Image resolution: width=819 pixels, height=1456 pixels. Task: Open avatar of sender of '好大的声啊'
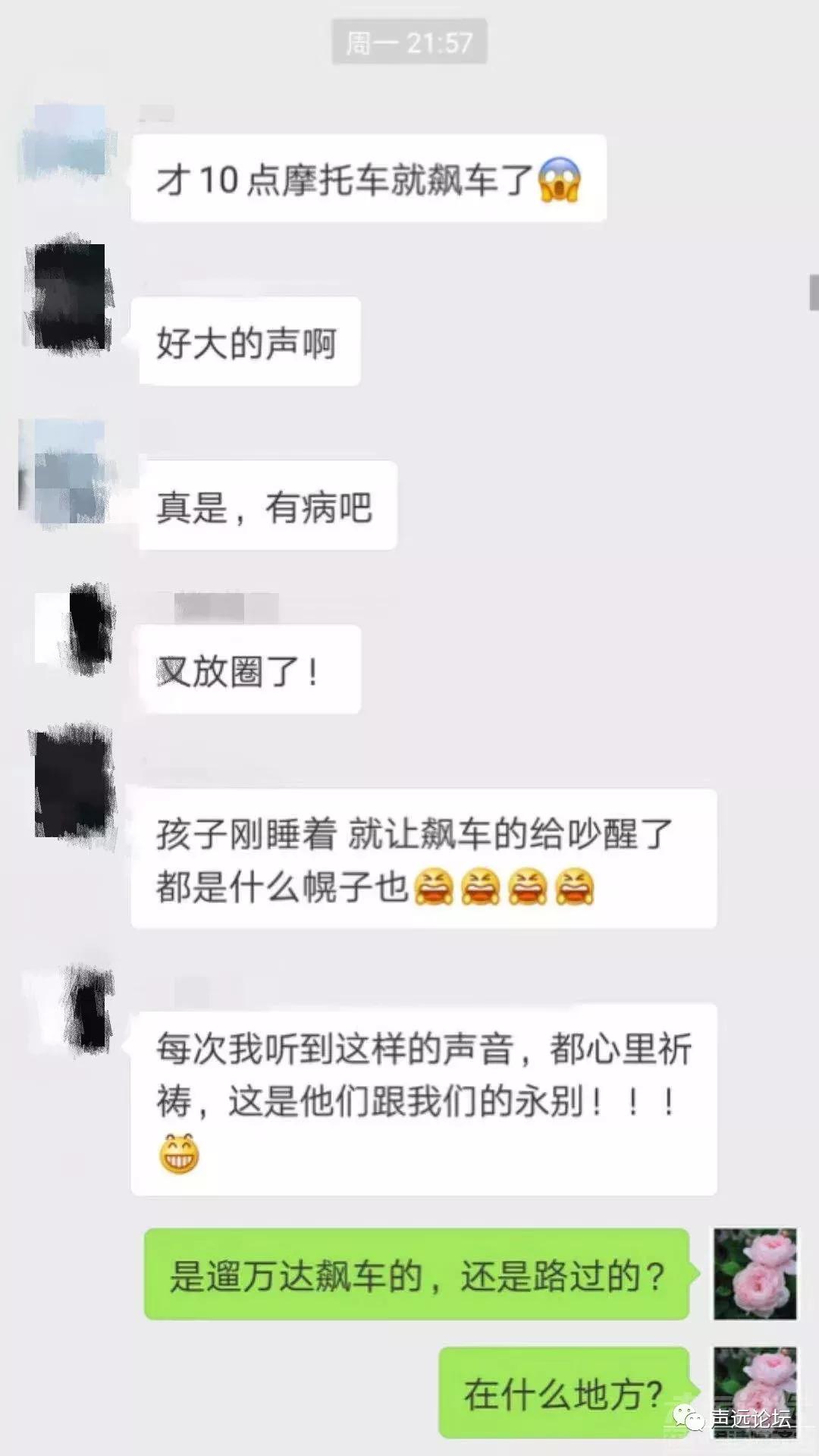(x=70, y=297)
